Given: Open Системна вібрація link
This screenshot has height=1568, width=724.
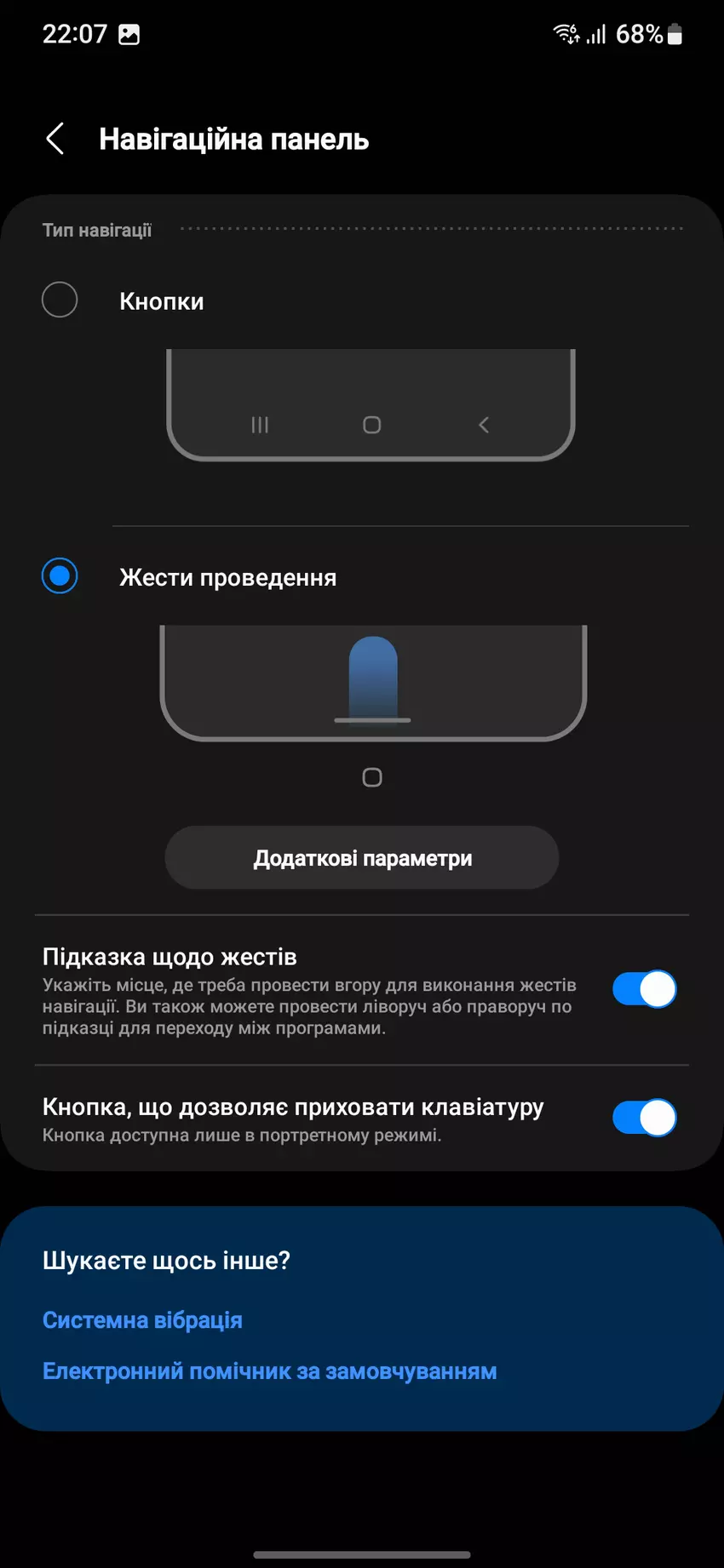Looking at the screenshot, I should 142,1320.
